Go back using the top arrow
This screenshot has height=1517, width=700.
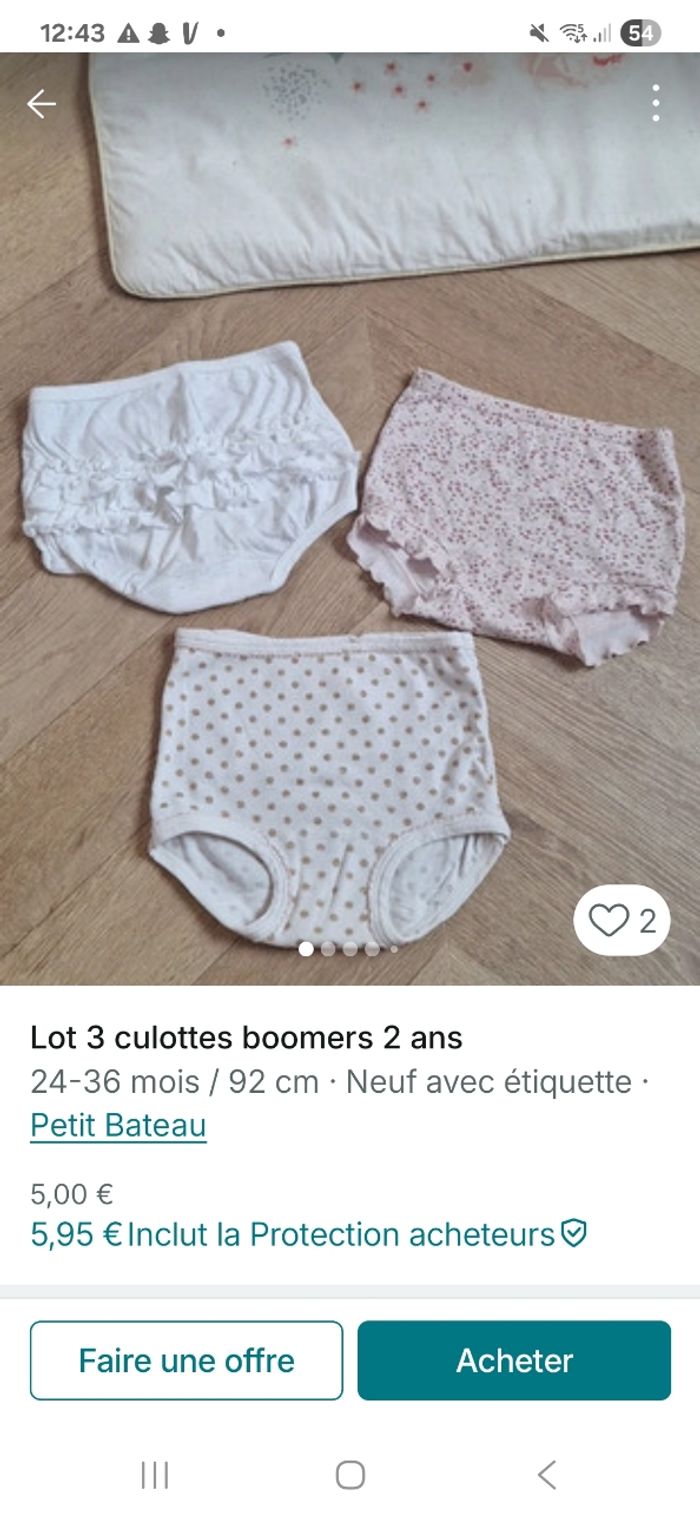pyautogui.click(x=41, y=104)
